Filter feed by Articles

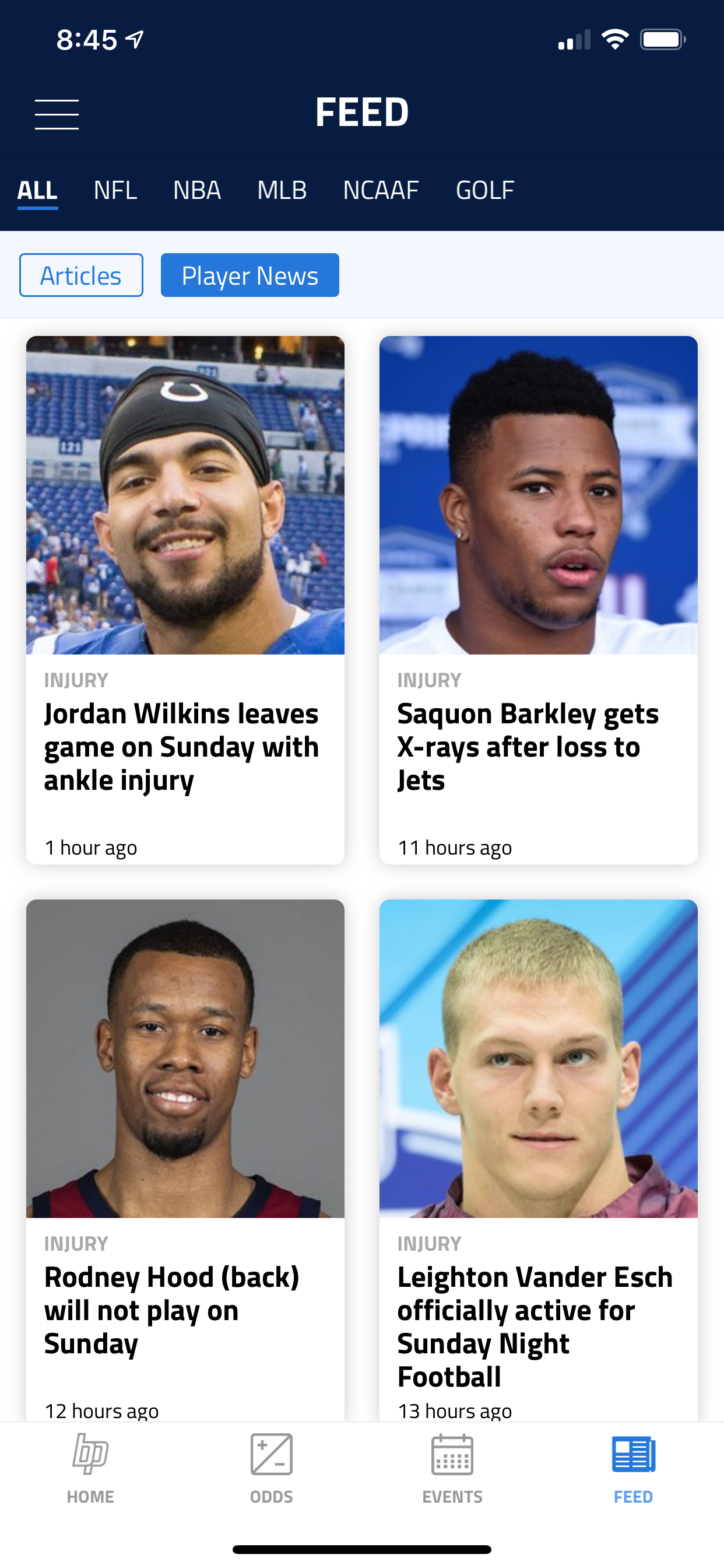81,275
